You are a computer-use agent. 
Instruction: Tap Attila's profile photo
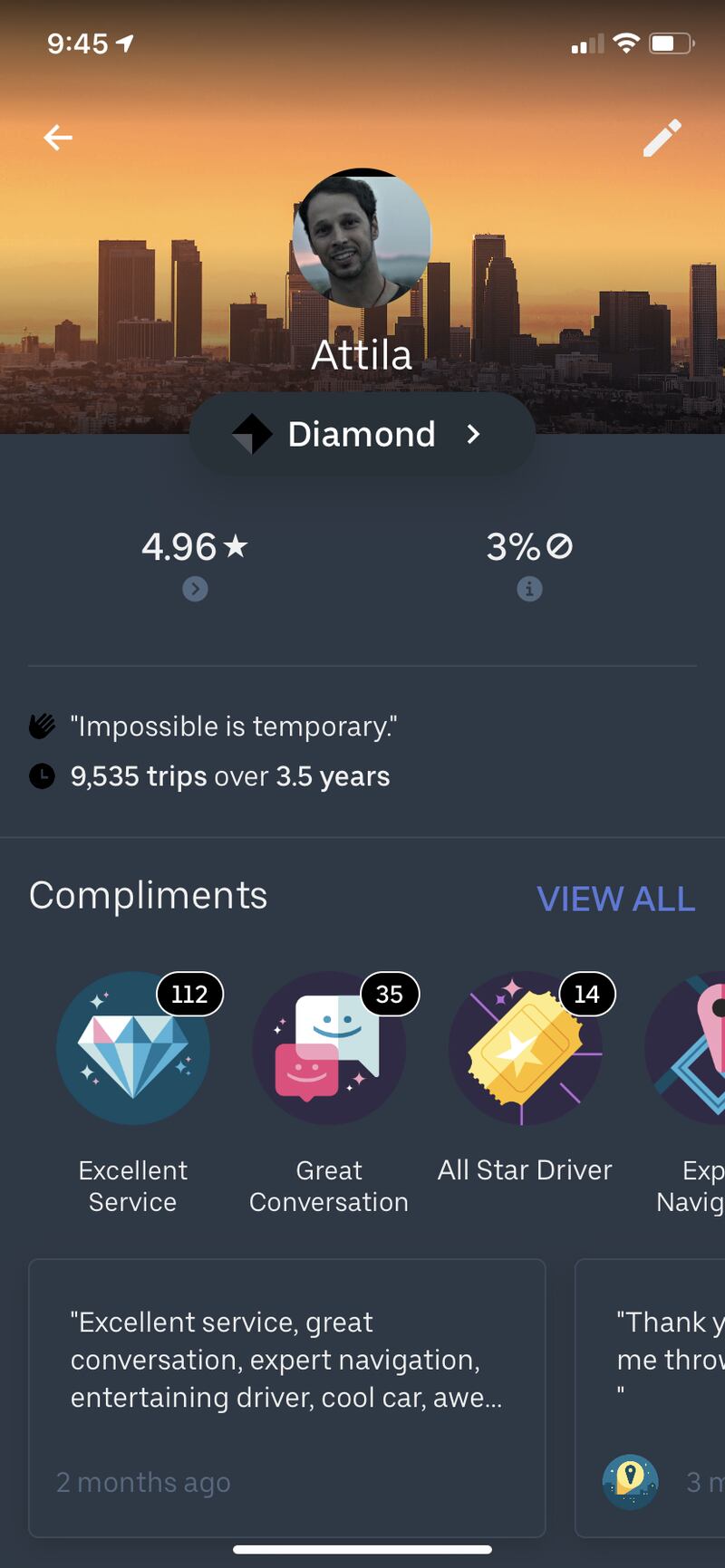(362, 237)
